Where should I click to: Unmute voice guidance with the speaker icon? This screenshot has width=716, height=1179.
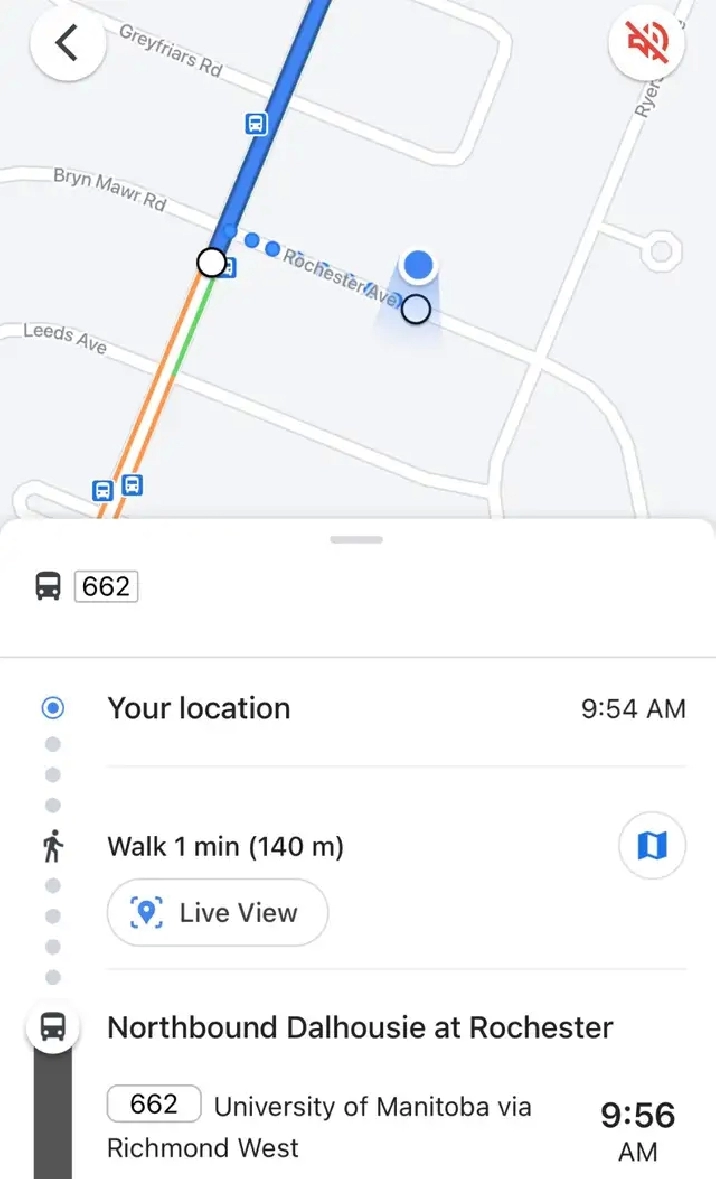[646, 44]
